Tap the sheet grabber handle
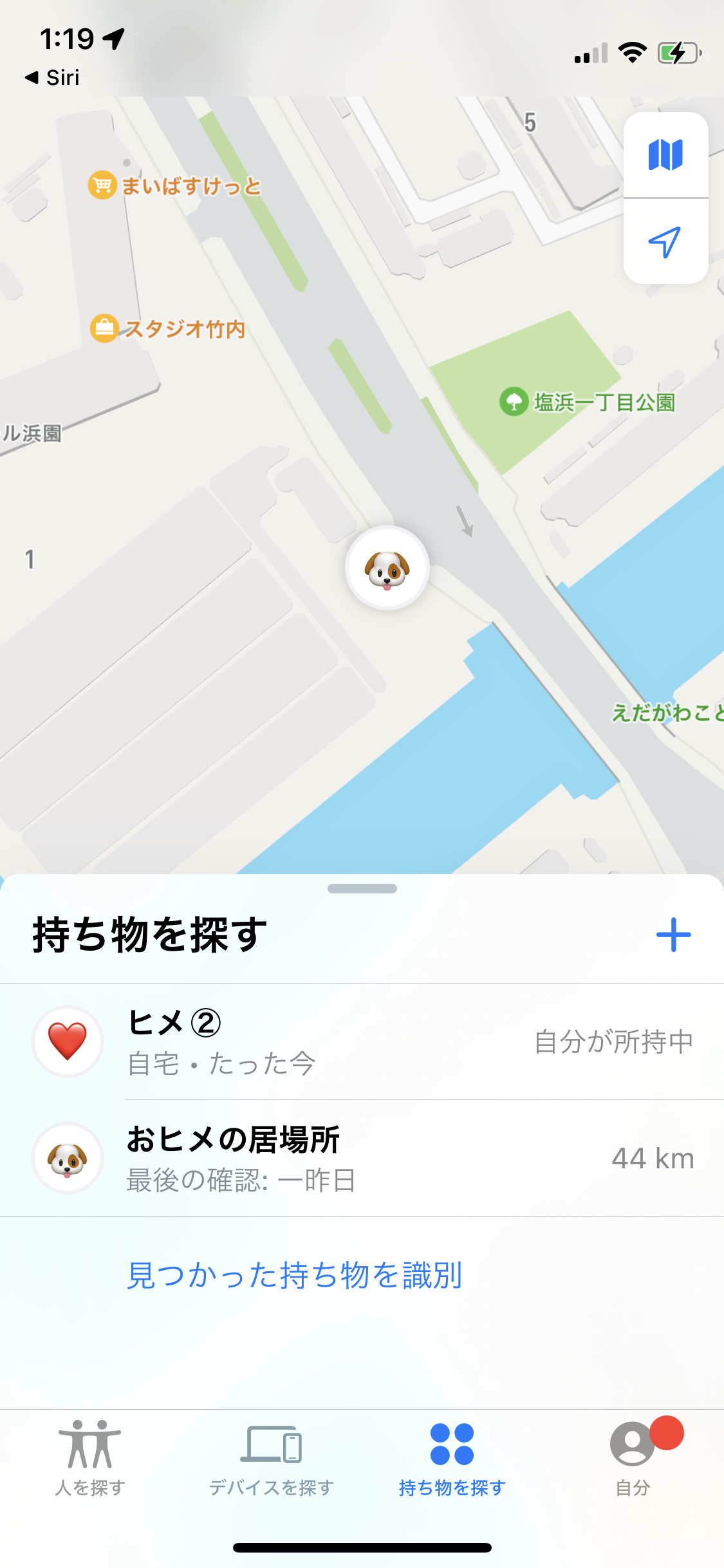The height and width of the screenshot is (1568, 724). 362,889
